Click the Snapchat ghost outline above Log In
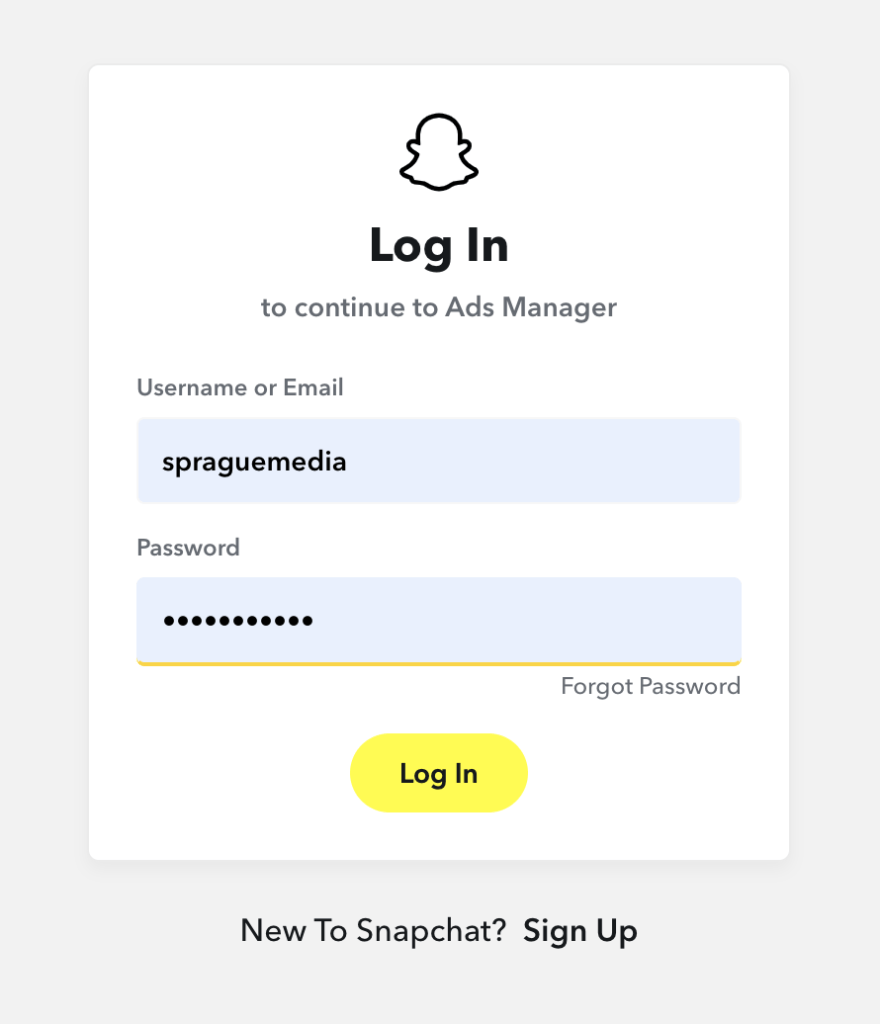 click(x=439, y=150)
